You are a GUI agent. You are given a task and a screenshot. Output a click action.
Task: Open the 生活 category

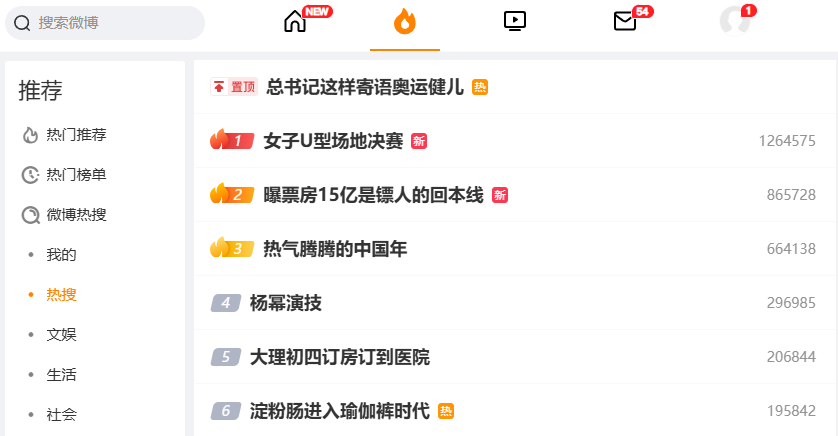pyautogui.click(x=61, y=375)
